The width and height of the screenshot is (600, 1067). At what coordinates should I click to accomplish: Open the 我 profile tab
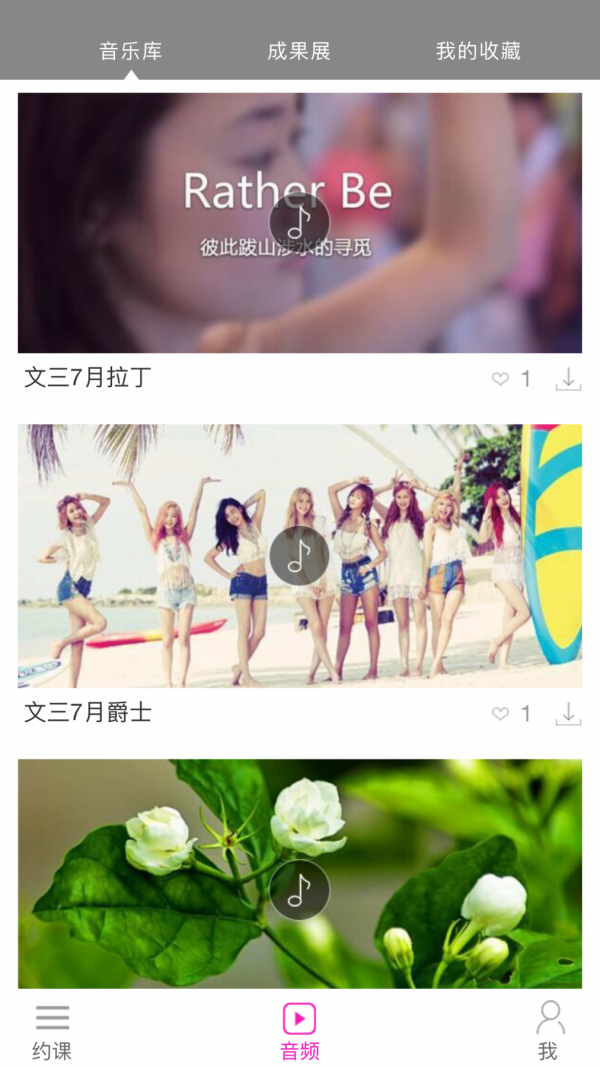[x=548, y=1032]
